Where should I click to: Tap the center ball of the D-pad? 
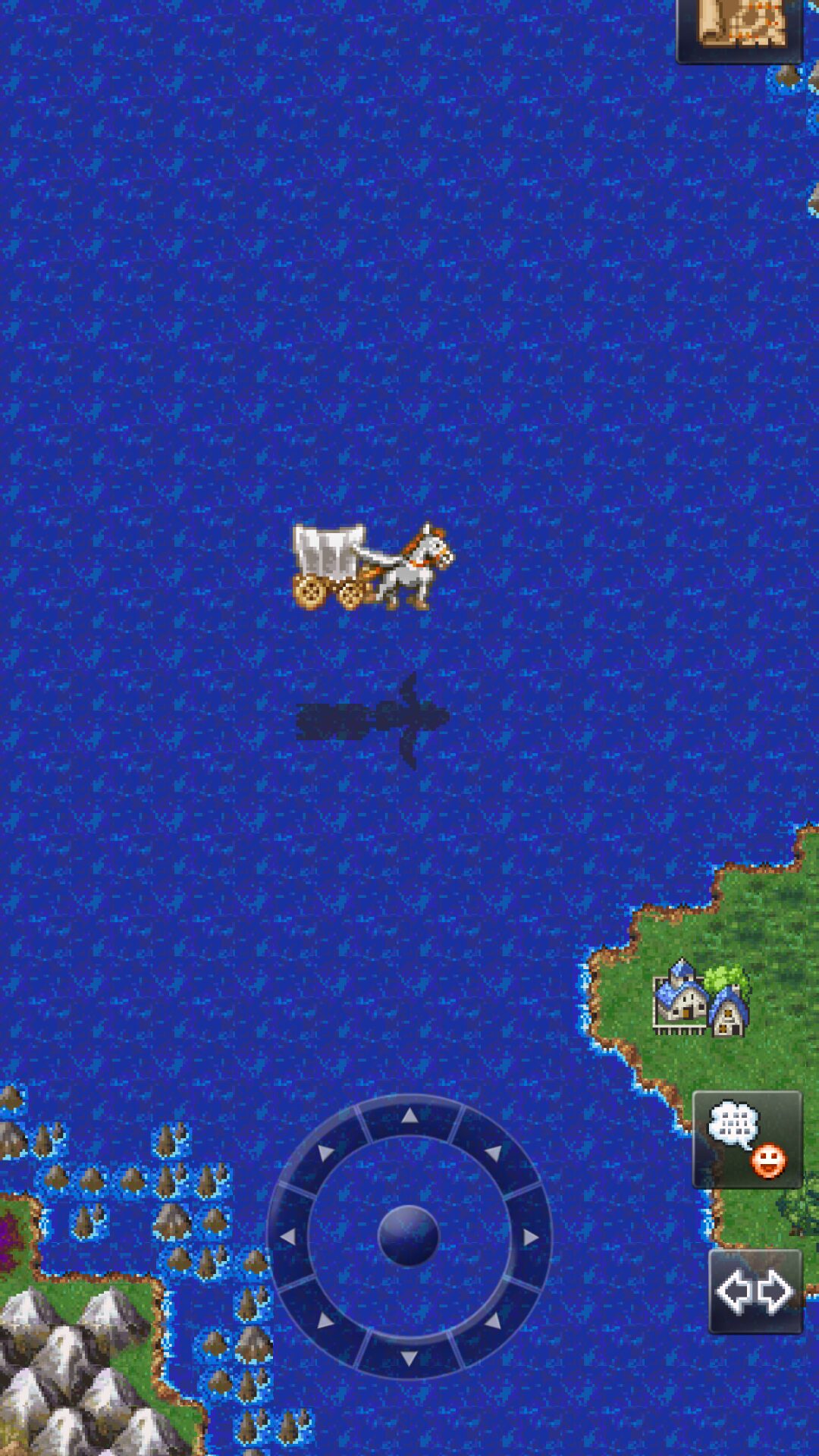[x=409, y=1236]
